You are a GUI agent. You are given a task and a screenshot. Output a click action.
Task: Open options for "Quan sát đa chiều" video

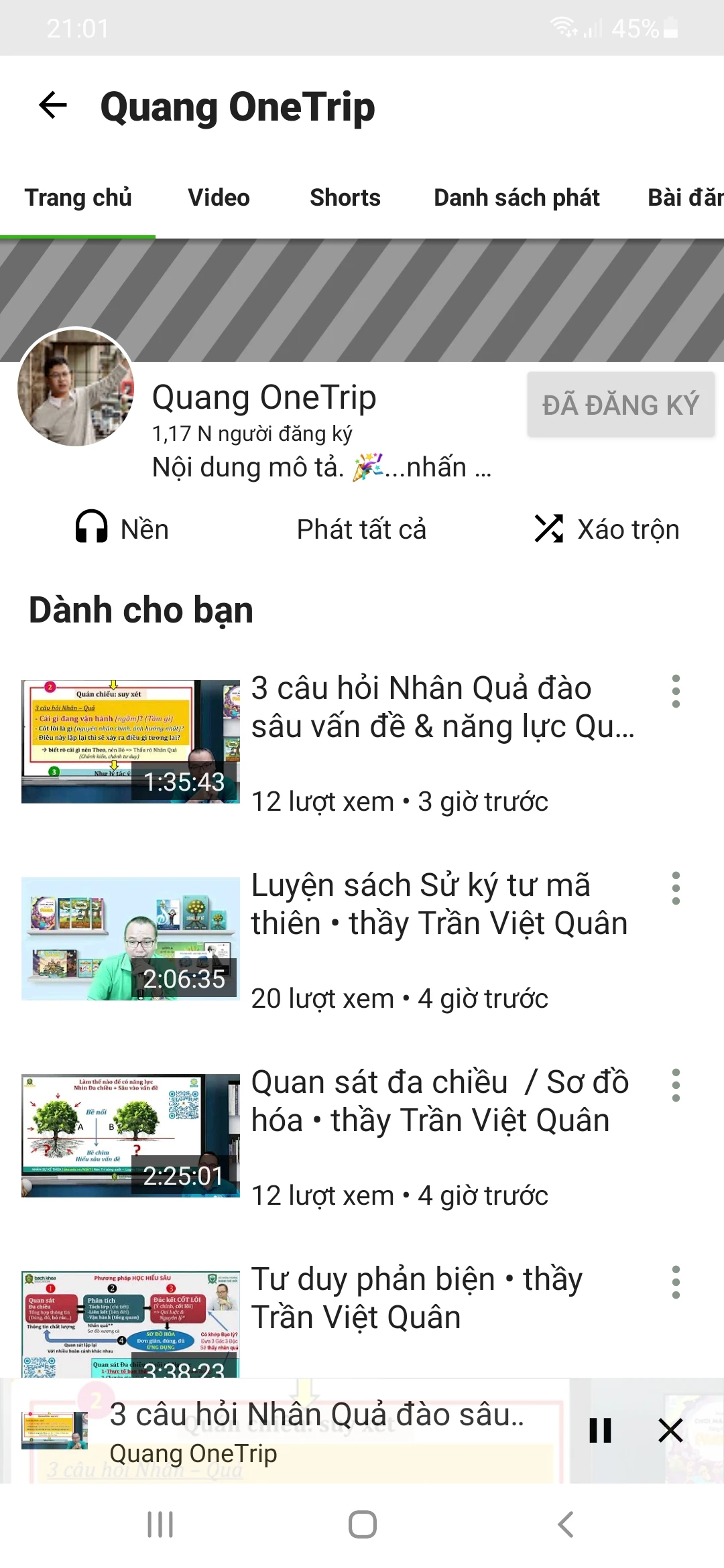point(676,1085)
